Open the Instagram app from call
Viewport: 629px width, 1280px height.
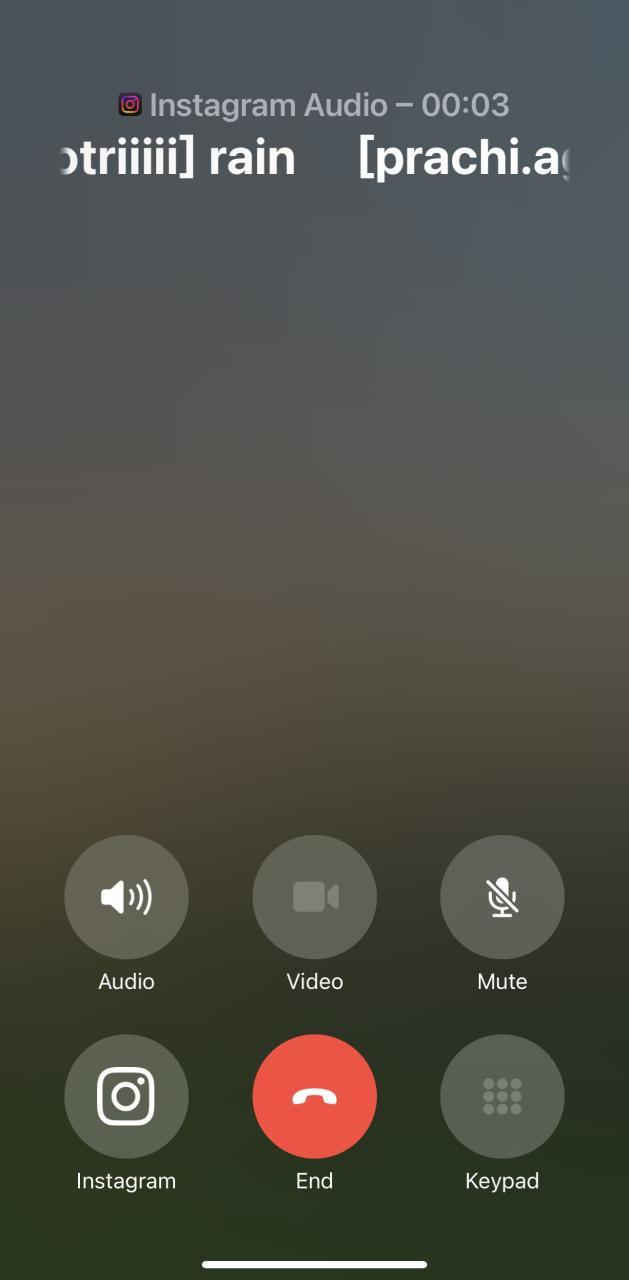[126, 1096]
